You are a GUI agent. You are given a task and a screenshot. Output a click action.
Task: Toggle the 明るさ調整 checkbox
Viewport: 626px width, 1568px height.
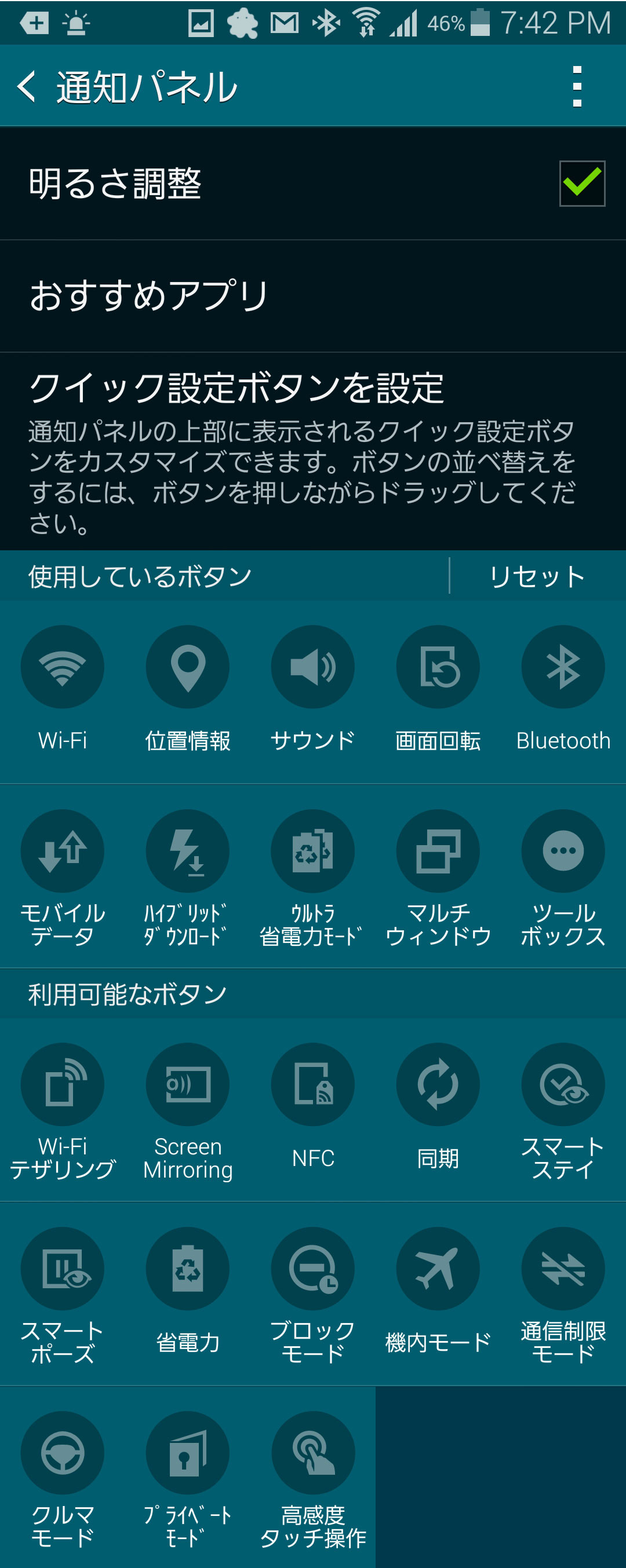[x=581, y=183]
